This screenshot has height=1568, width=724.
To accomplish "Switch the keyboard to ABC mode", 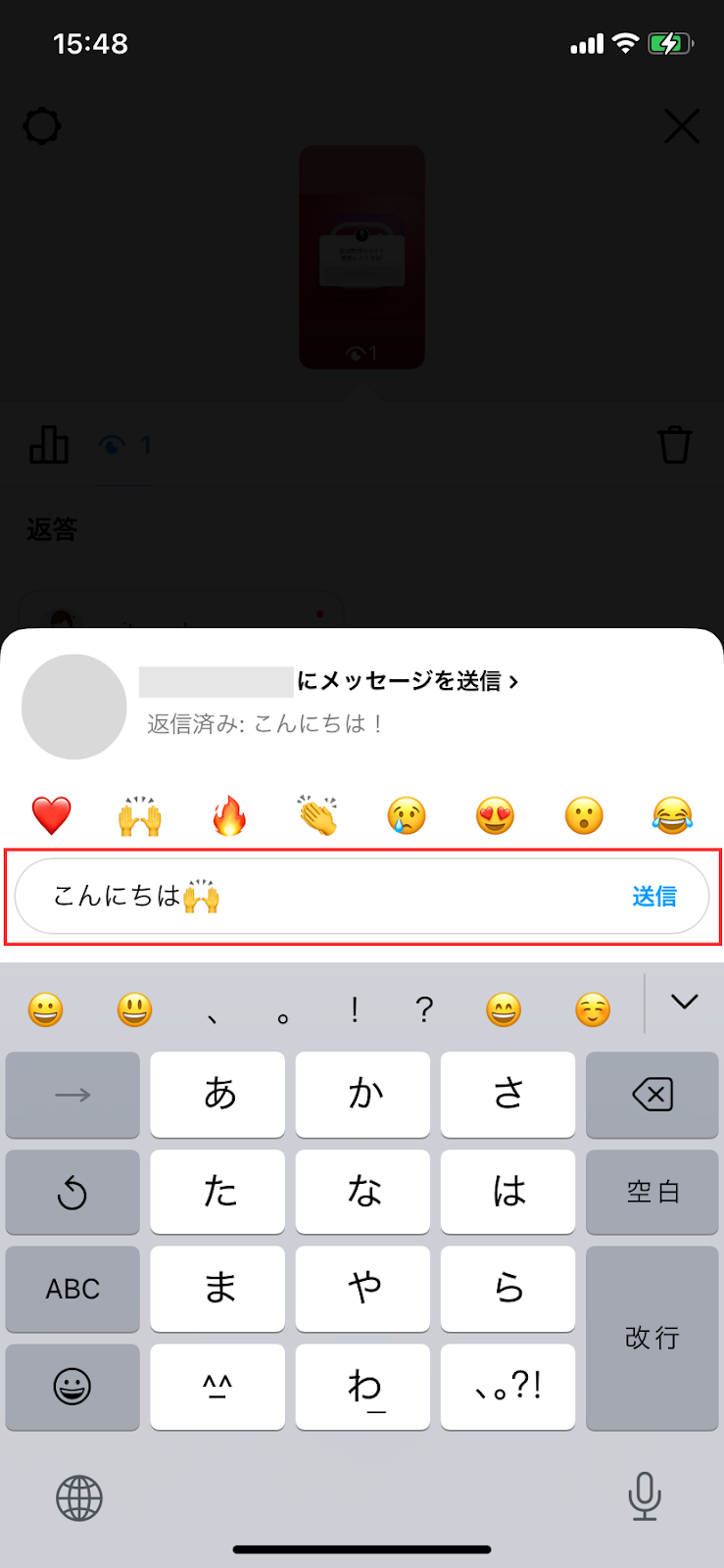I will pos(72,1289).
